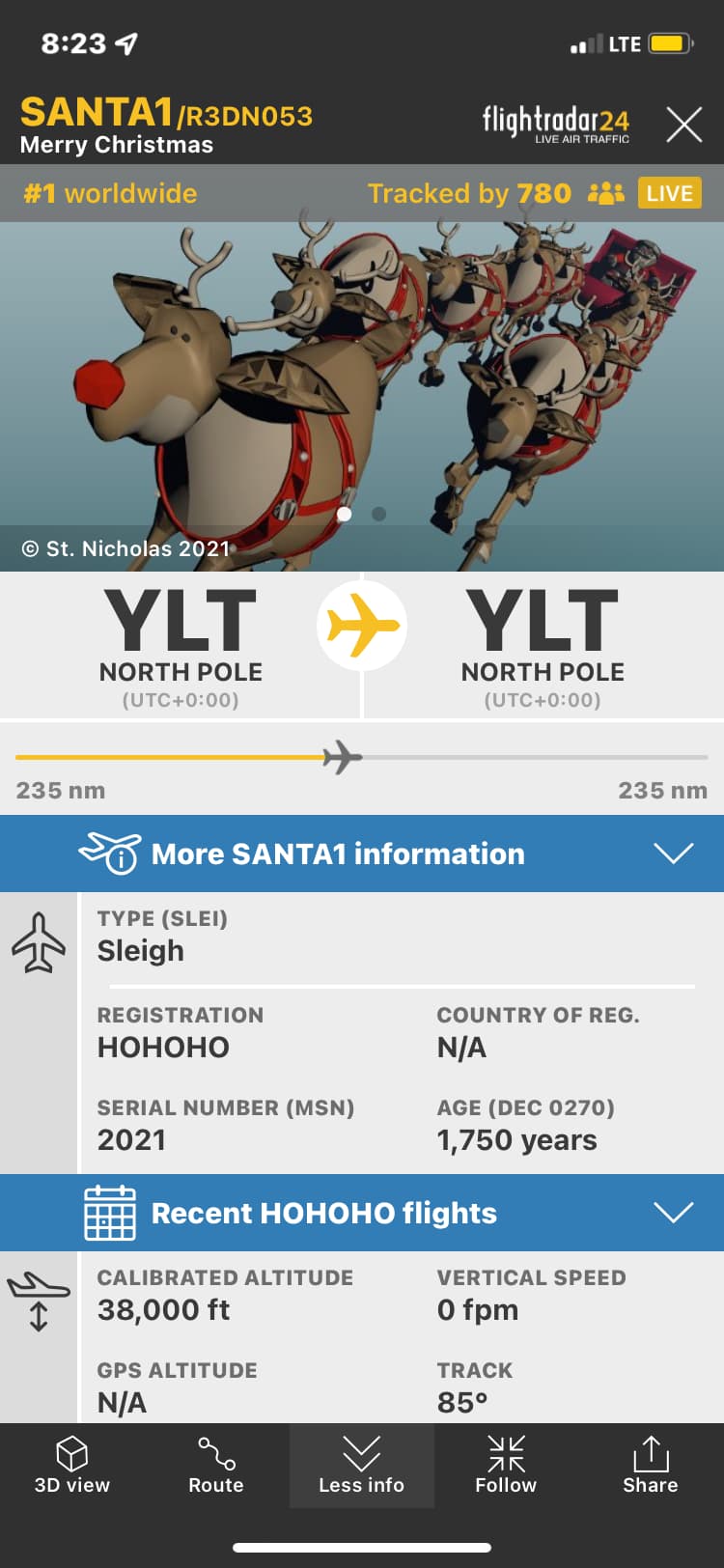Open the reindeer sleigh photo
724x1568 pixels.
tap(362, 386)
